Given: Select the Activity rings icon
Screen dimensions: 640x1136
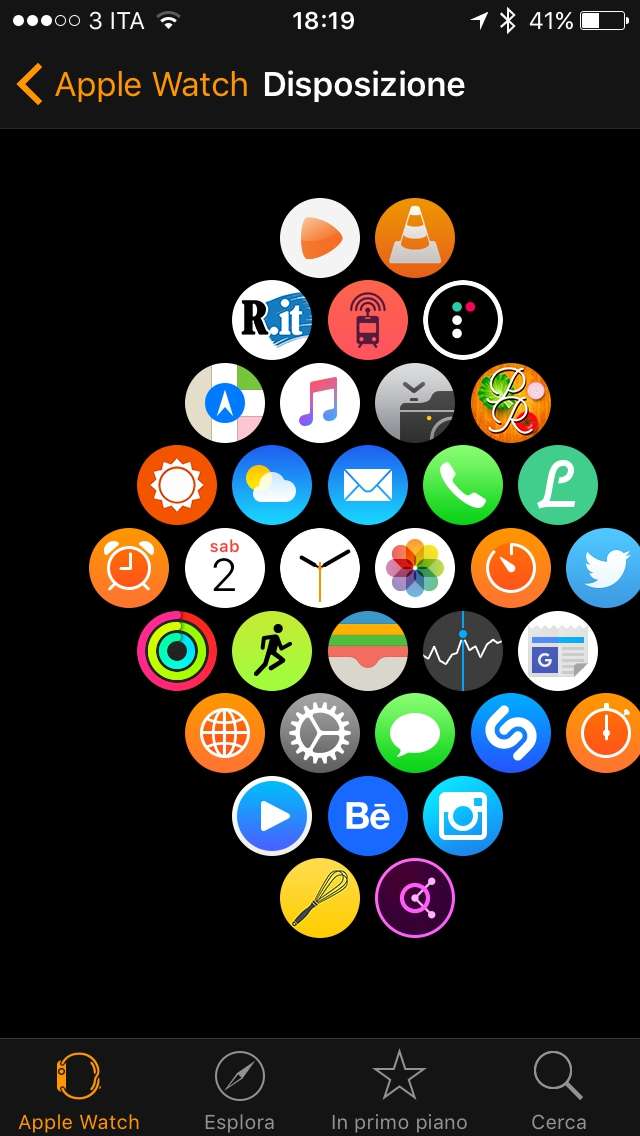Looking at the screenshot, I should pyautogui.click(x=177, y=651).
